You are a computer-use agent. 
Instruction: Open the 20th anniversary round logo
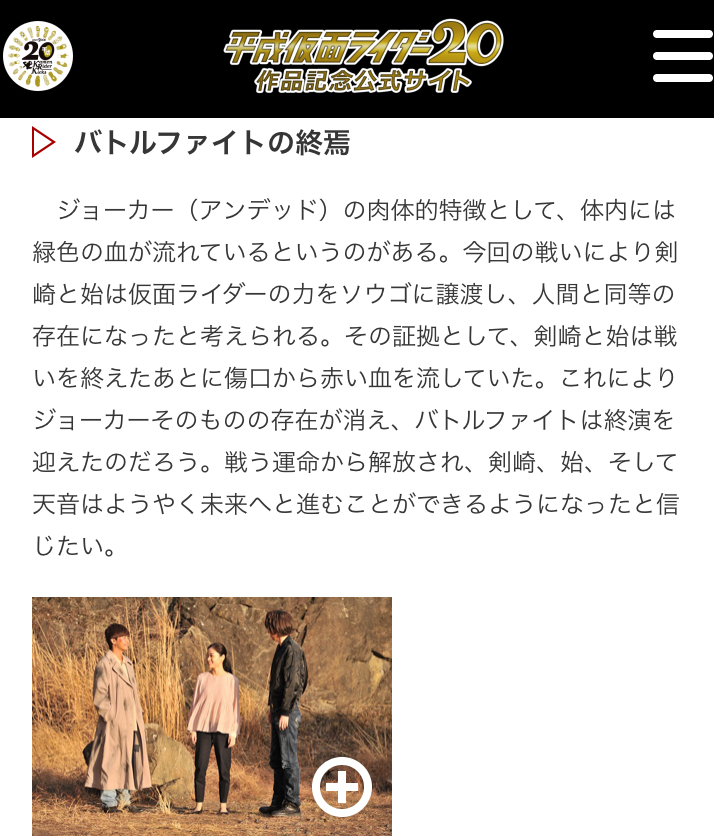click(38, 56)
